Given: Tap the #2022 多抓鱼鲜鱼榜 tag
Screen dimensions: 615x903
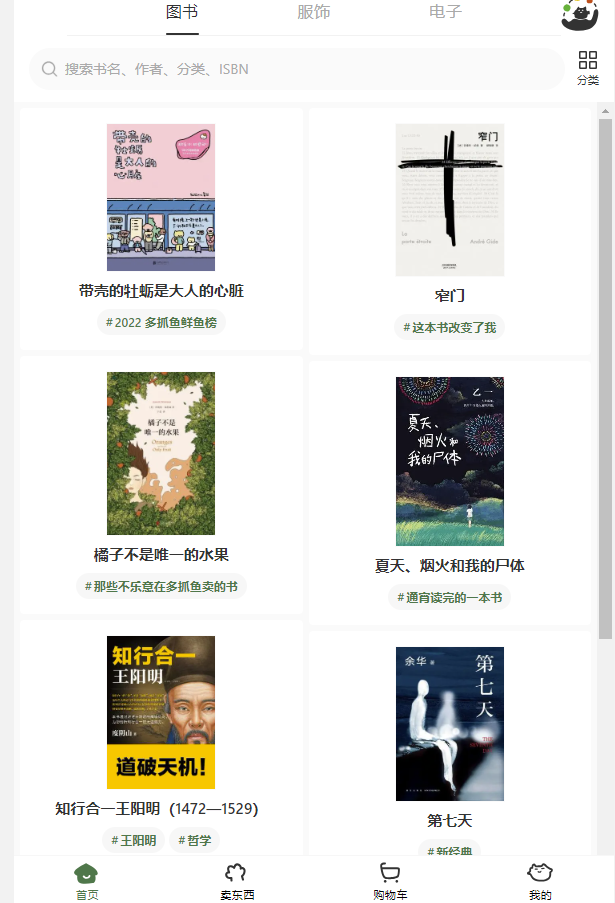Looking at the screenshot, I should 161,323.
